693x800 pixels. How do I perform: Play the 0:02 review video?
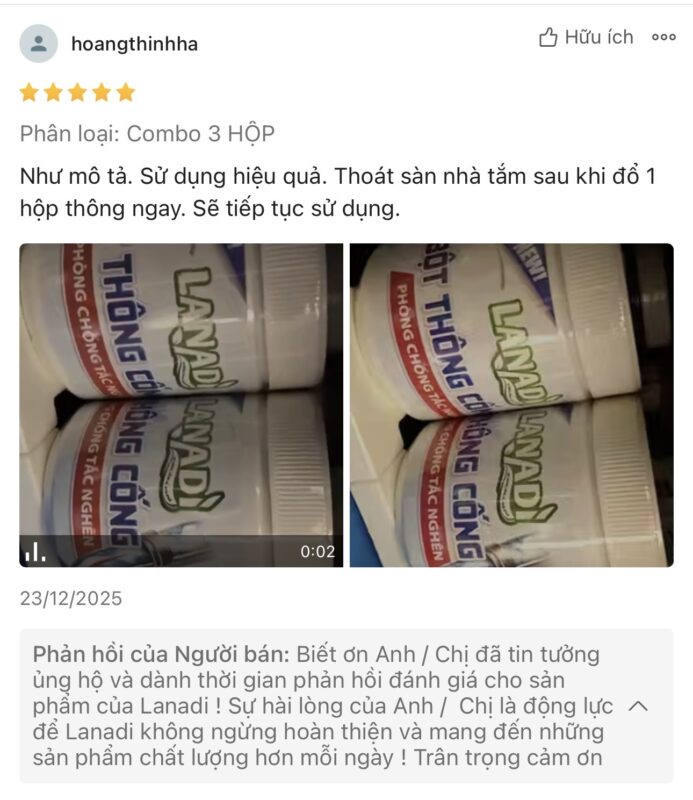181,405
